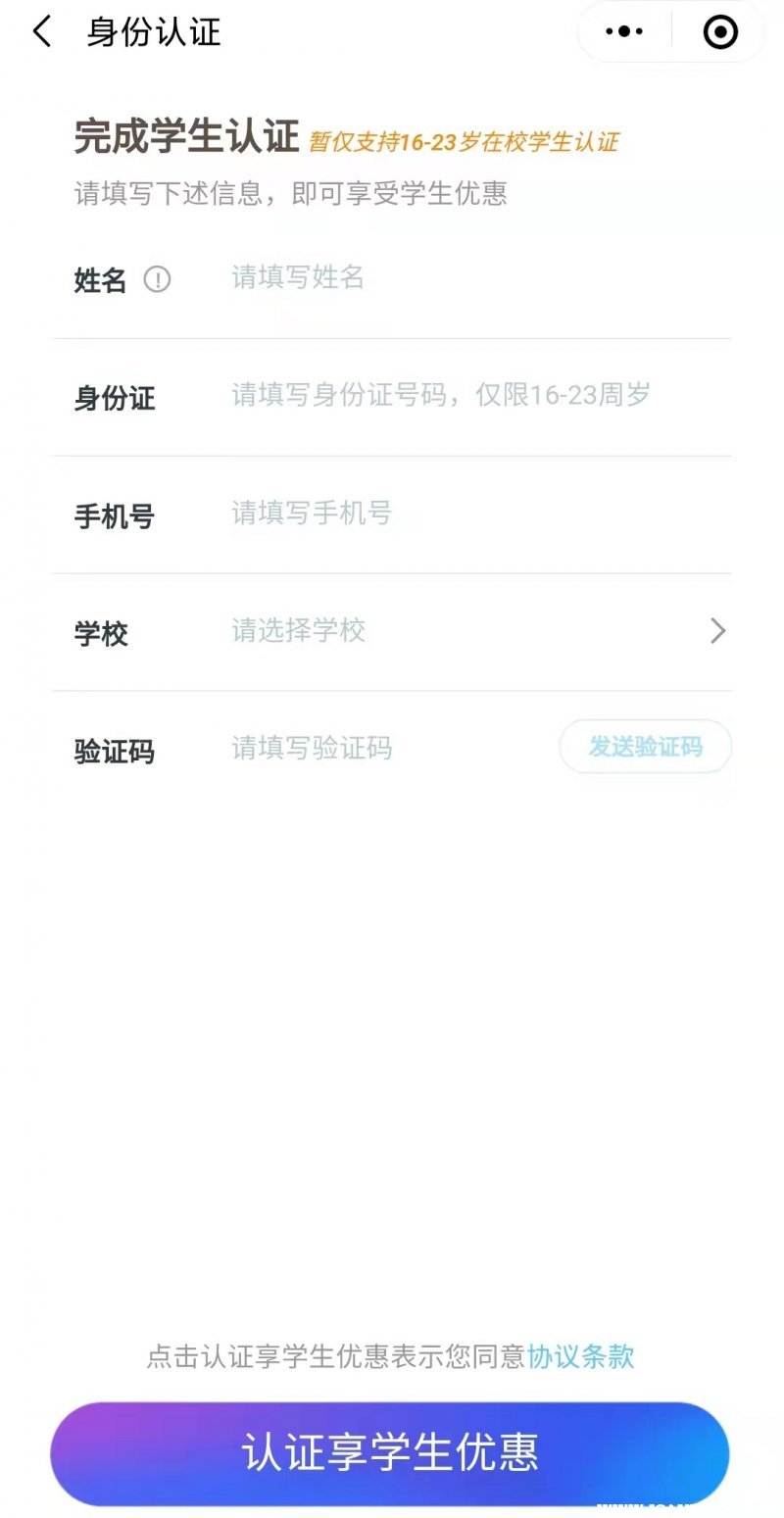Open the mini program more-options menu

pyautogui.click(x=624, y=32)
